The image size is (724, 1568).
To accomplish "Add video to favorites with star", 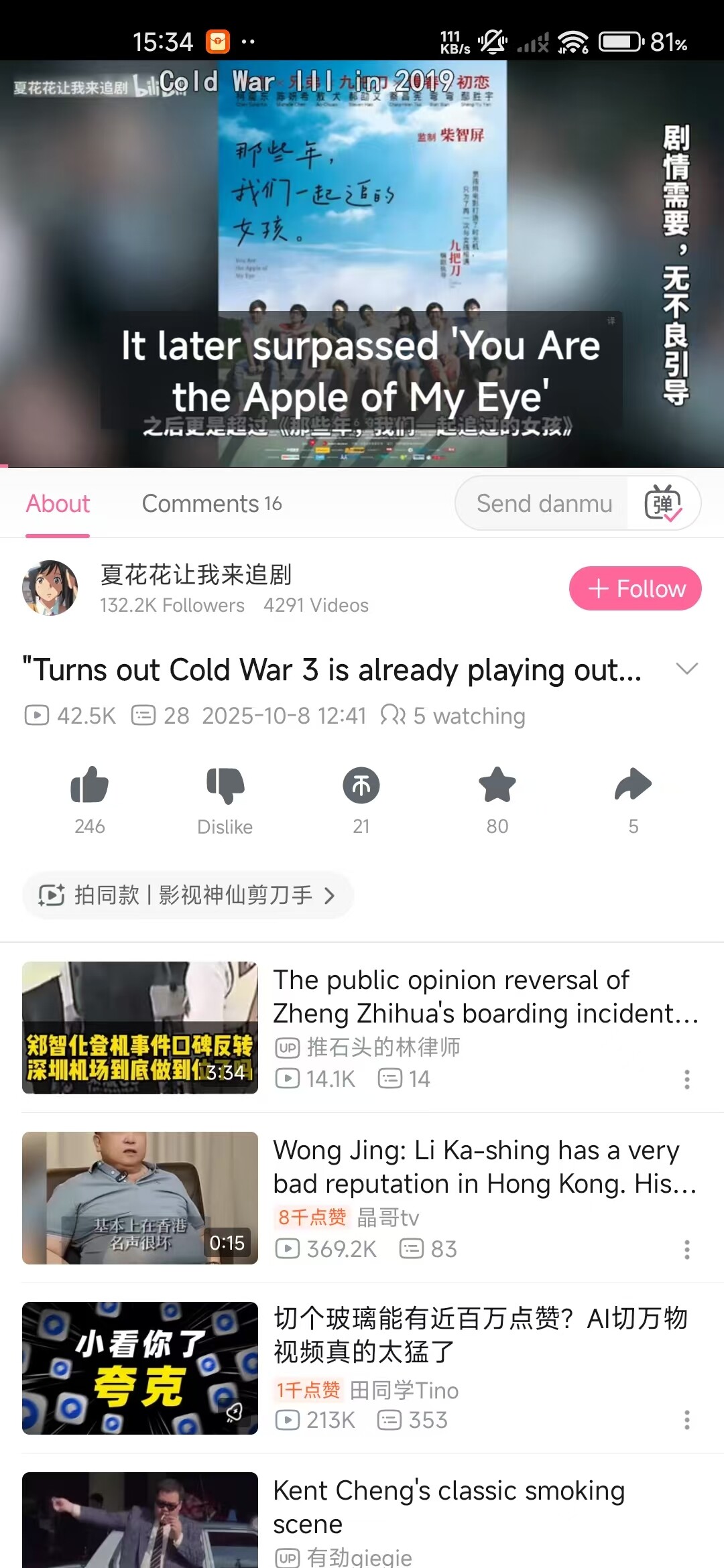I will pyautogui.click(x=497, y=785).
